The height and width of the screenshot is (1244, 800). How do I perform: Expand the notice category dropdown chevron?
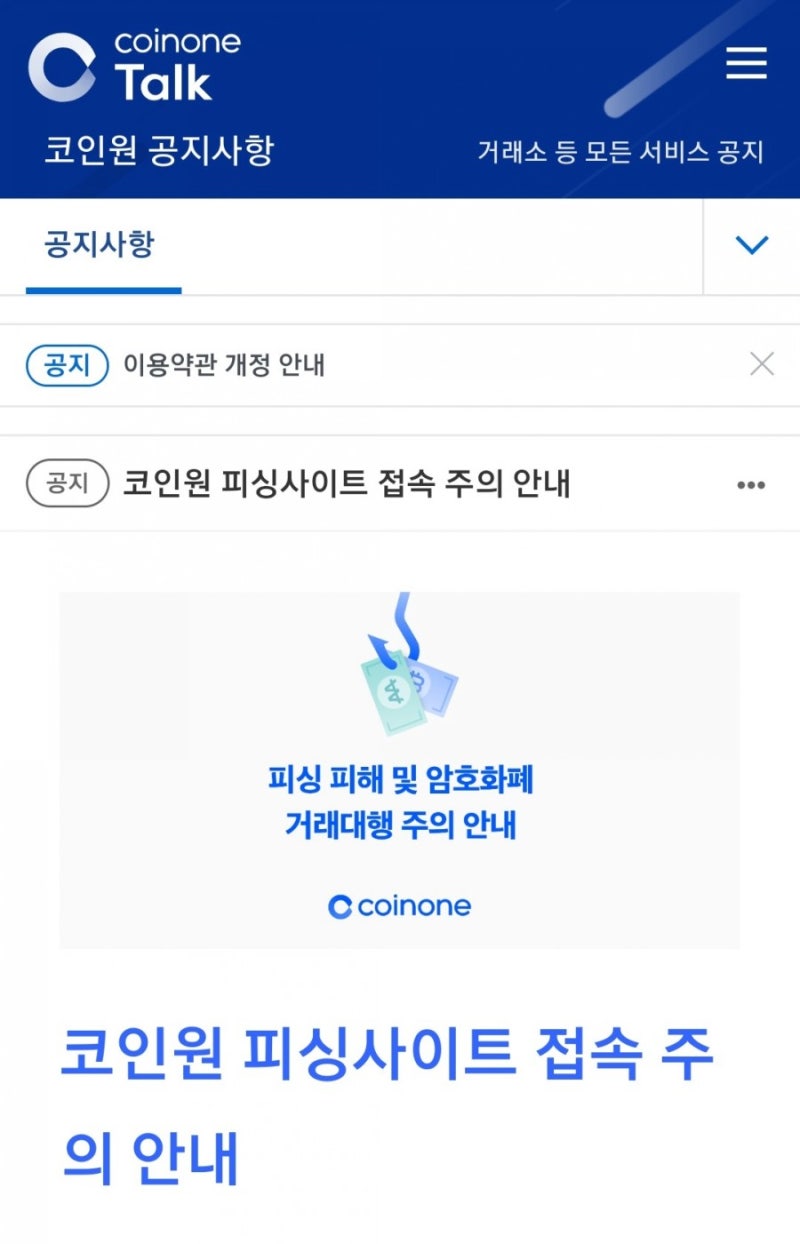click(x=750, y=243)
